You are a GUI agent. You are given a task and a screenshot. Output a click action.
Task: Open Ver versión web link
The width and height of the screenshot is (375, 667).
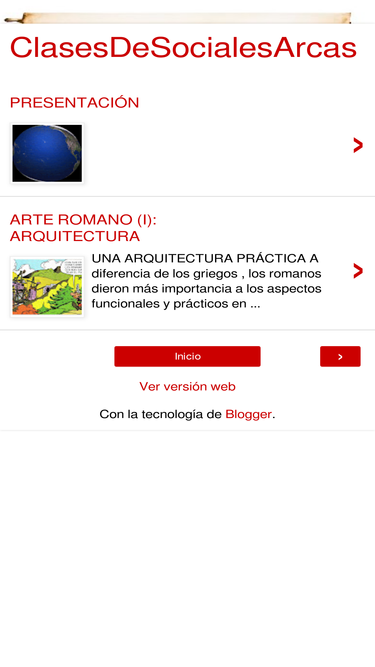188,387
